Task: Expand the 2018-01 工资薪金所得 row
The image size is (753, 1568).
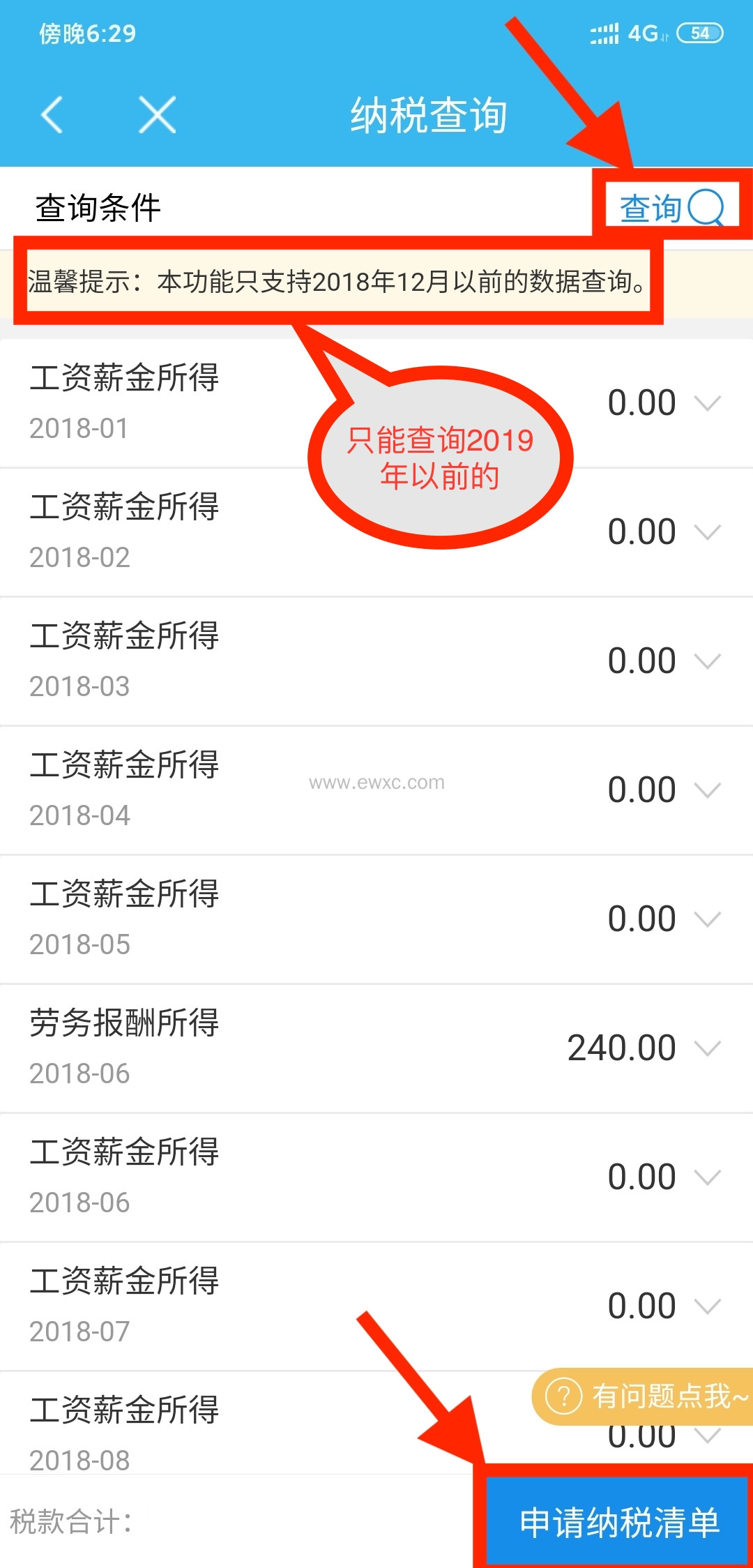Action: (x=707, y=403)
